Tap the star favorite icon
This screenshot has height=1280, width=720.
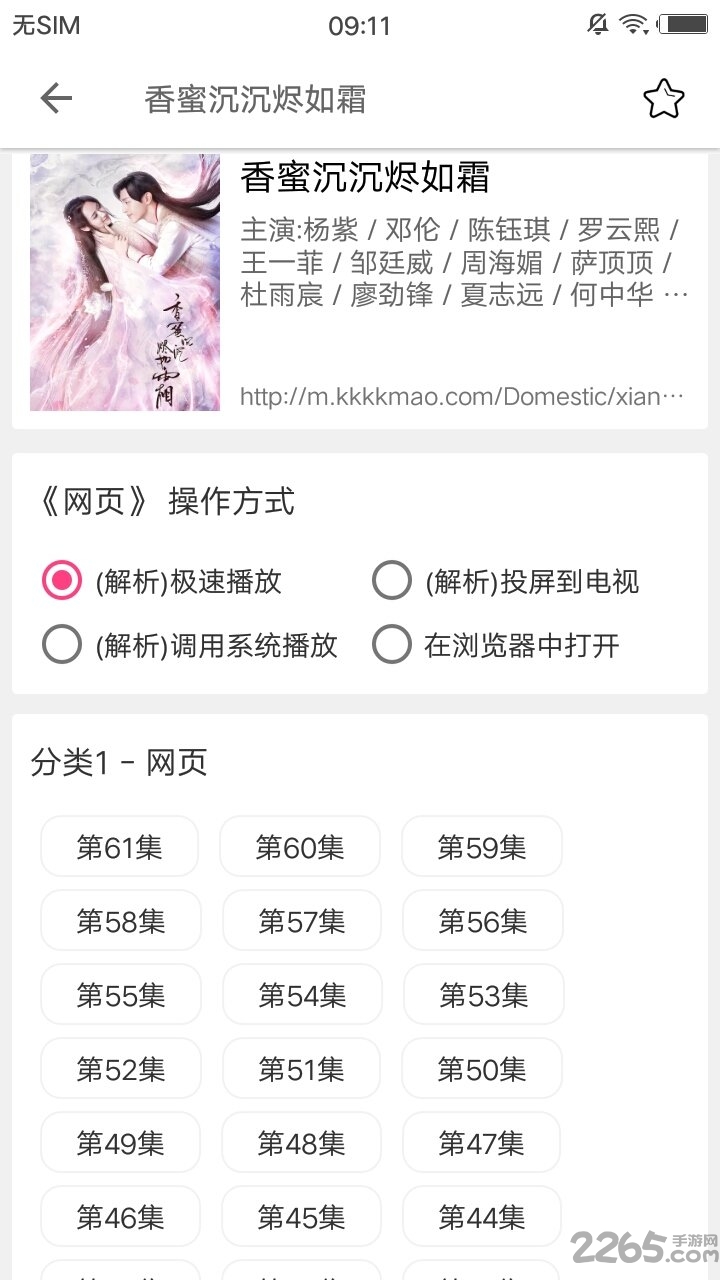(x=663, y=98)
